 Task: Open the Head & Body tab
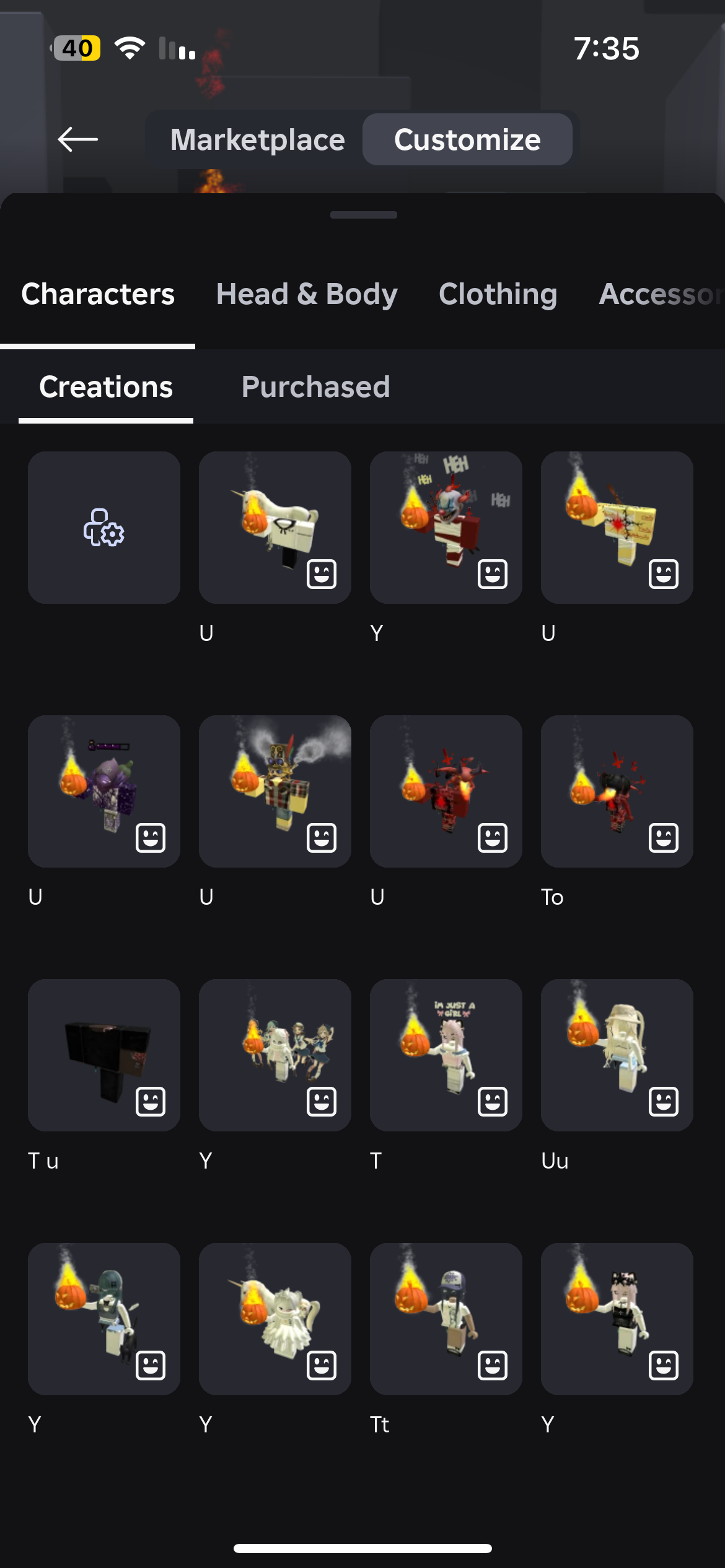tap(307, 294)
